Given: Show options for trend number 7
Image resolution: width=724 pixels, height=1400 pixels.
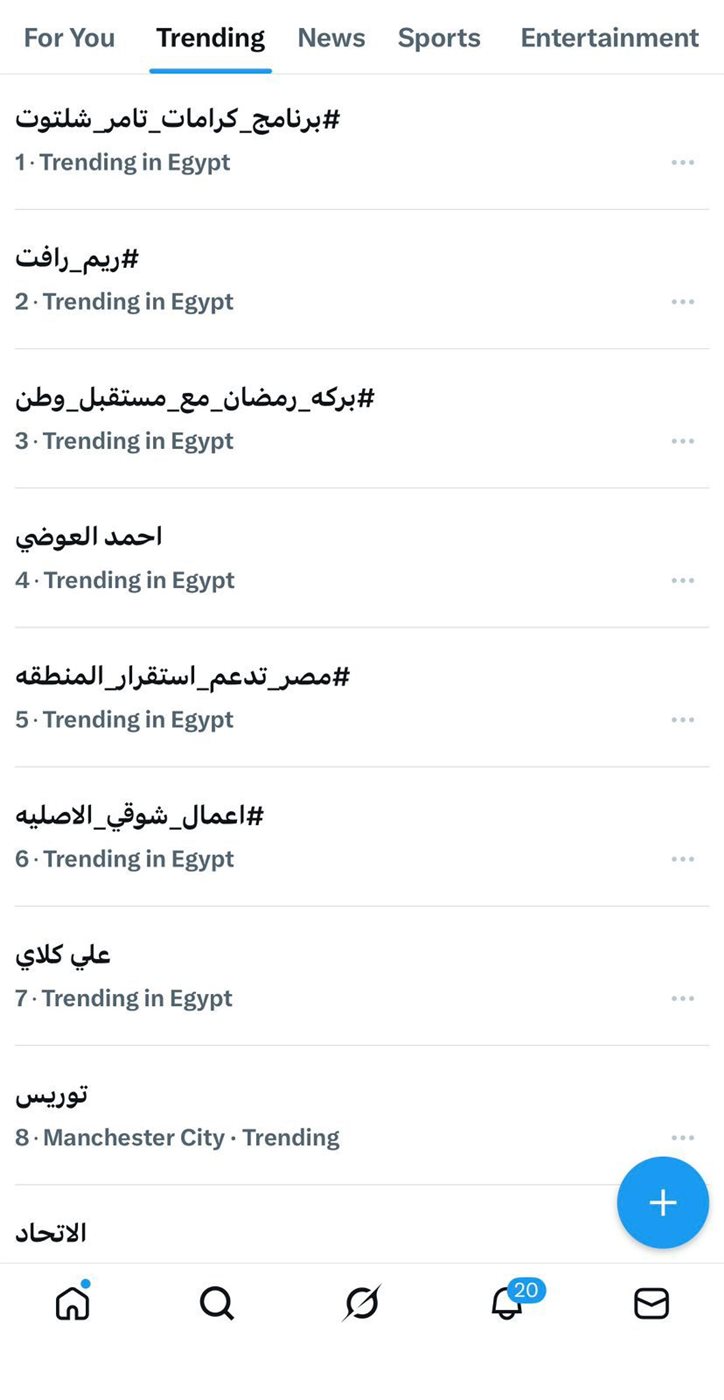Looking at the screenshot, I should pos(683,999).
